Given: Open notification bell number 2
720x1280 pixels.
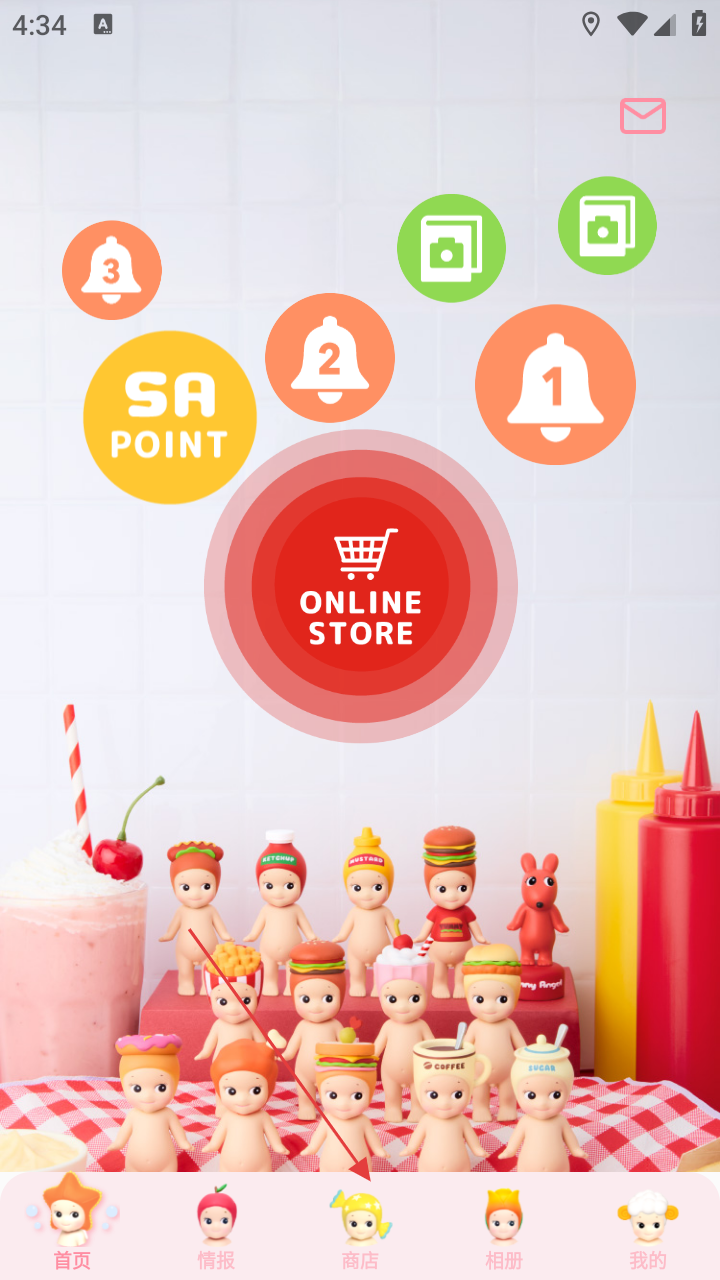Looking at the screenshot, I should (330, 358).
